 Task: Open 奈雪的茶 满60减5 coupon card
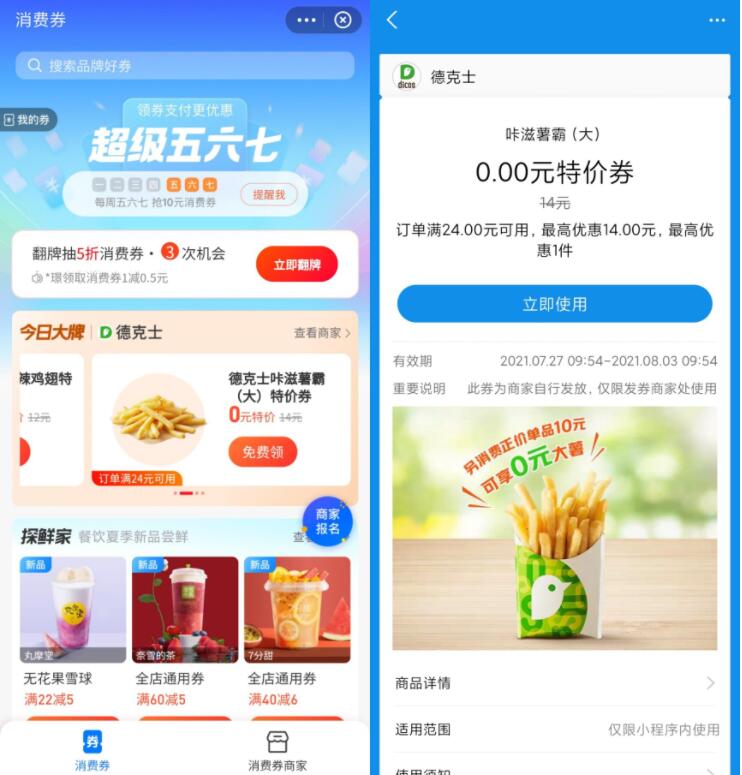pyautogui.click(x=185, y=632)
